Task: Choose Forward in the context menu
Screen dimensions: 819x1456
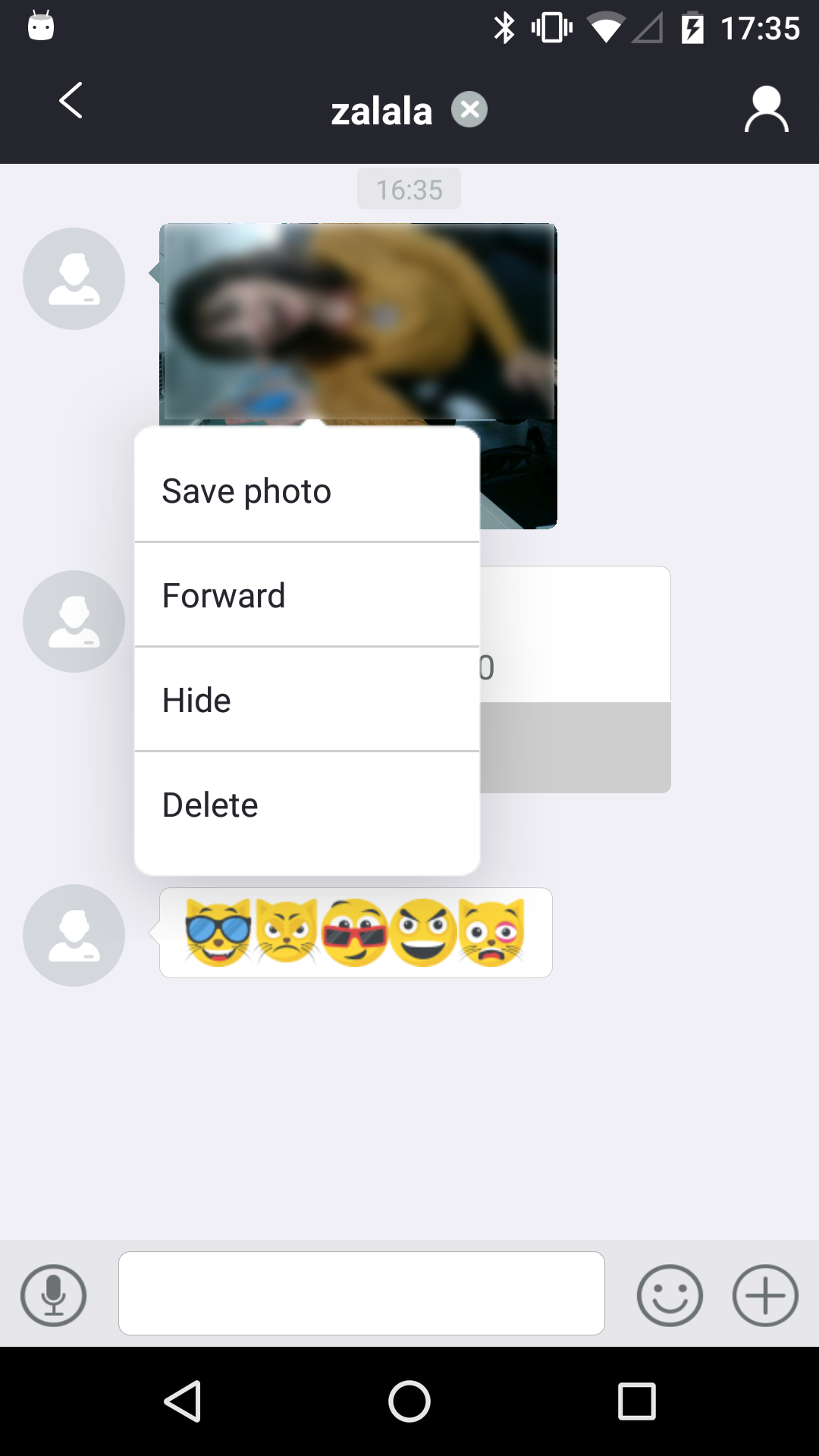Action: pyautogui.click(x=307, y=595)
